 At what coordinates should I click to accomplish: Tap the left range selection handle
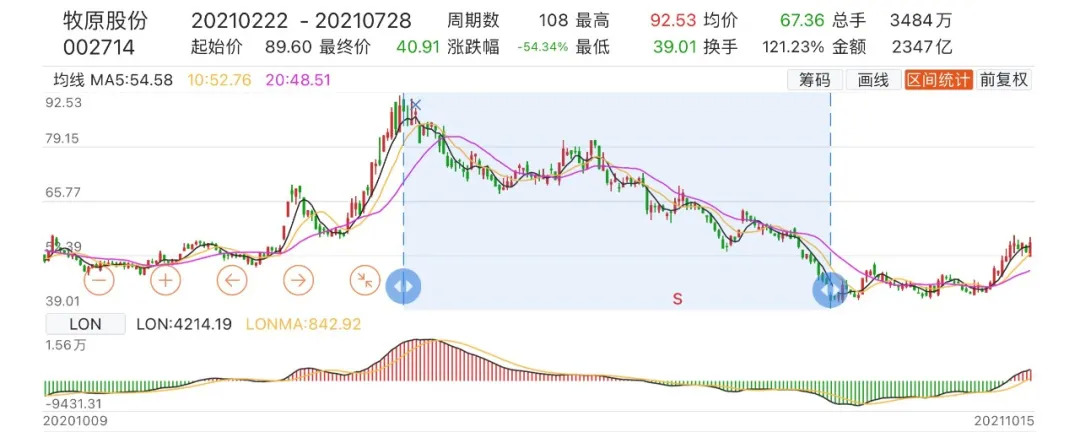tap(403, 287)
